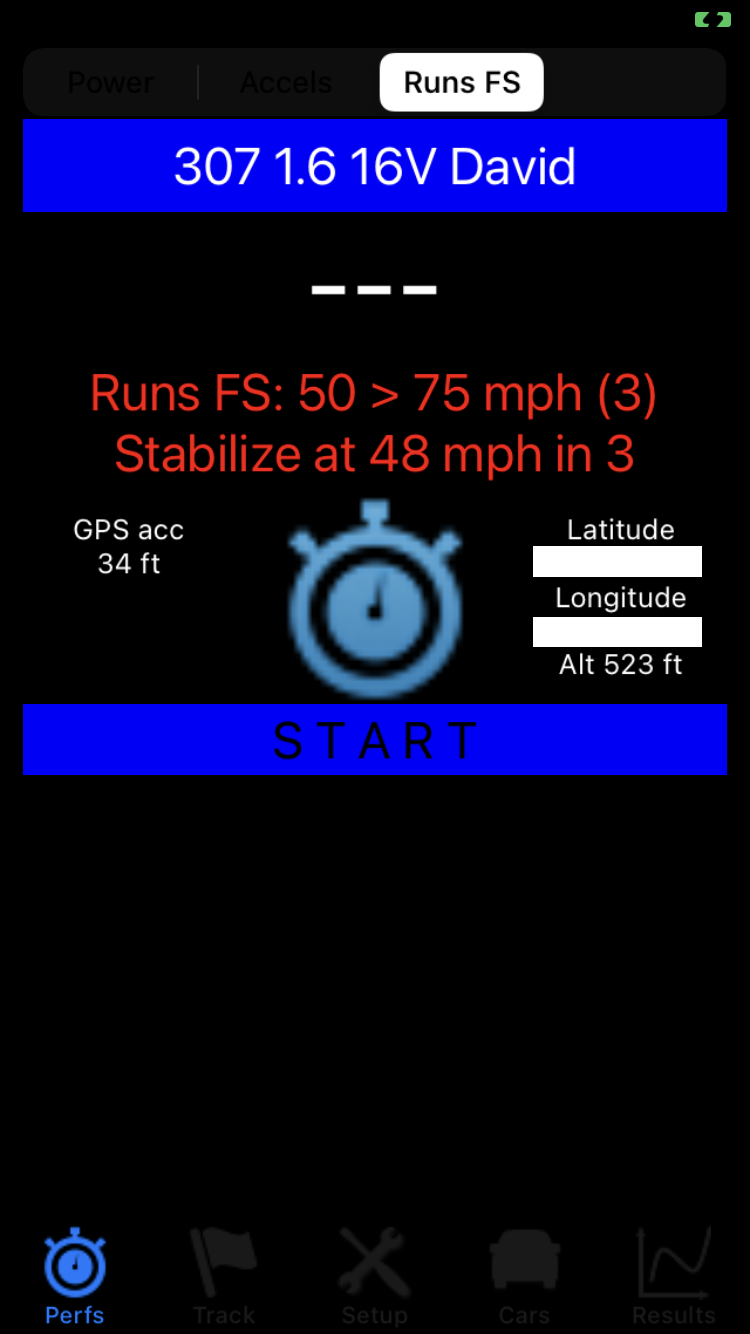Select the Runs FS segment
The image size is (750, 1334).
[462, 82]
